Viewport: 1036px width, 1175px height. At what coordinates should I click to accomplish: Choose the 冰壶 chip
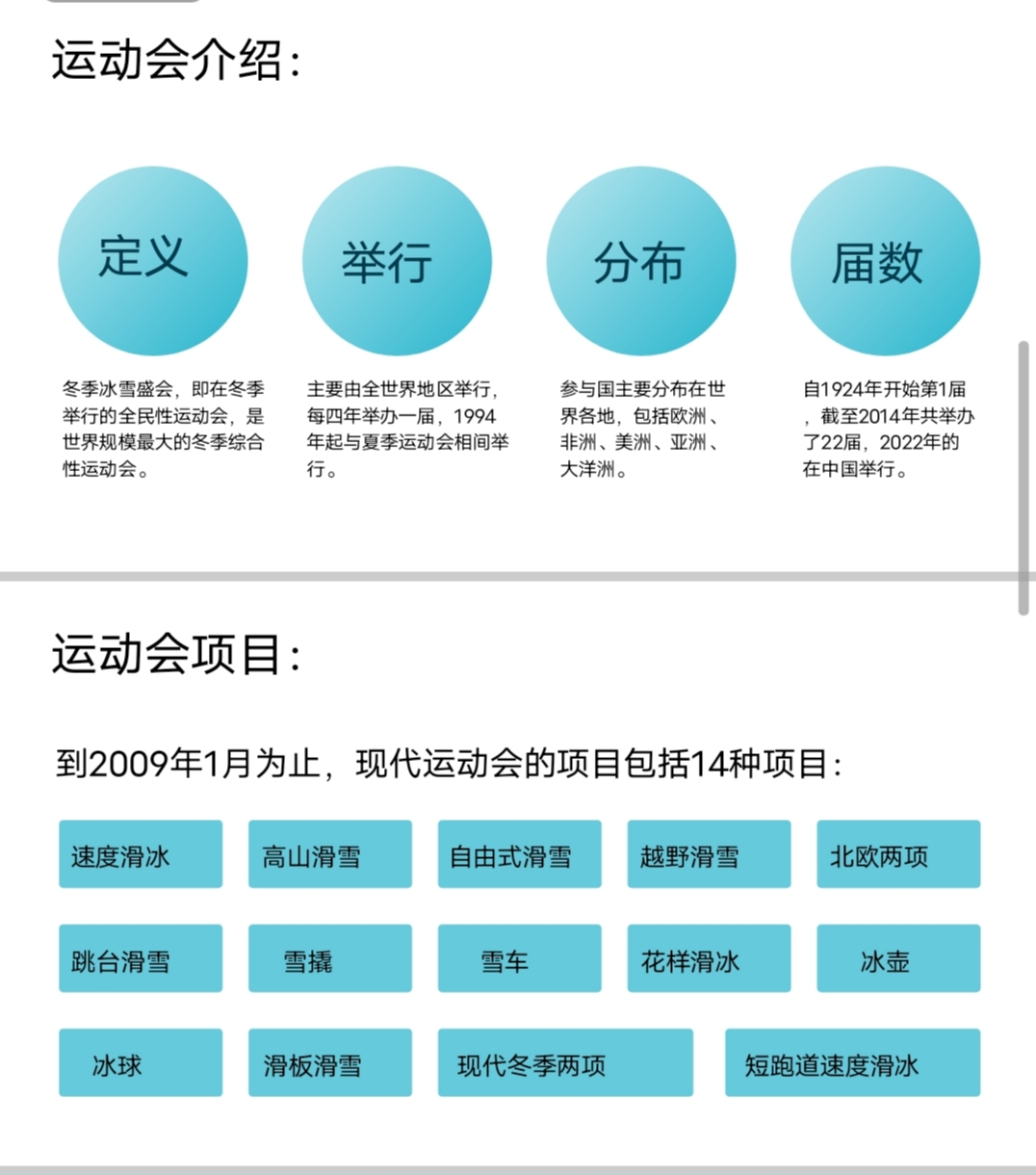pos(898,958)
